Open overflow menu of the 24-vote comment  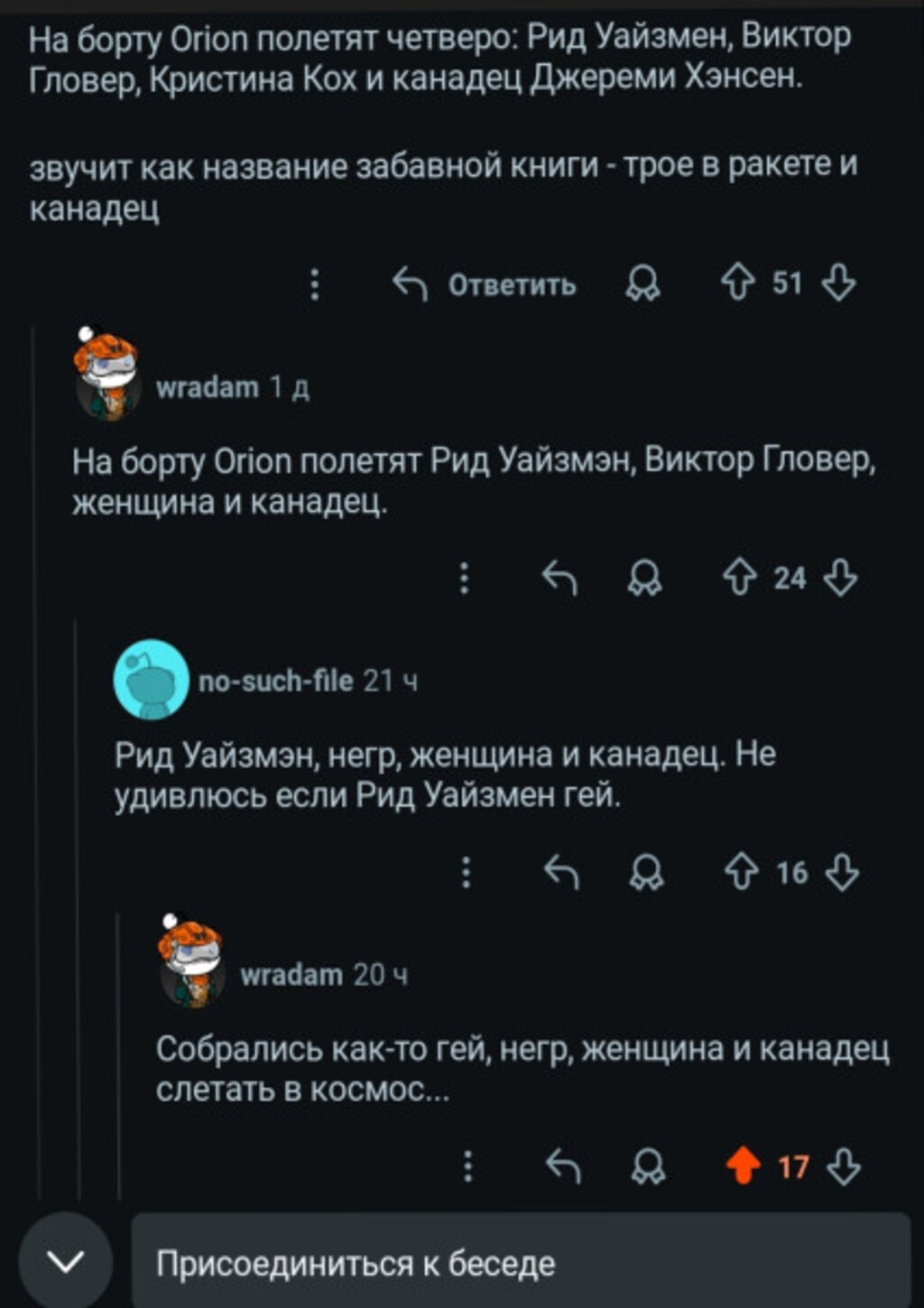tap(464, 578)
